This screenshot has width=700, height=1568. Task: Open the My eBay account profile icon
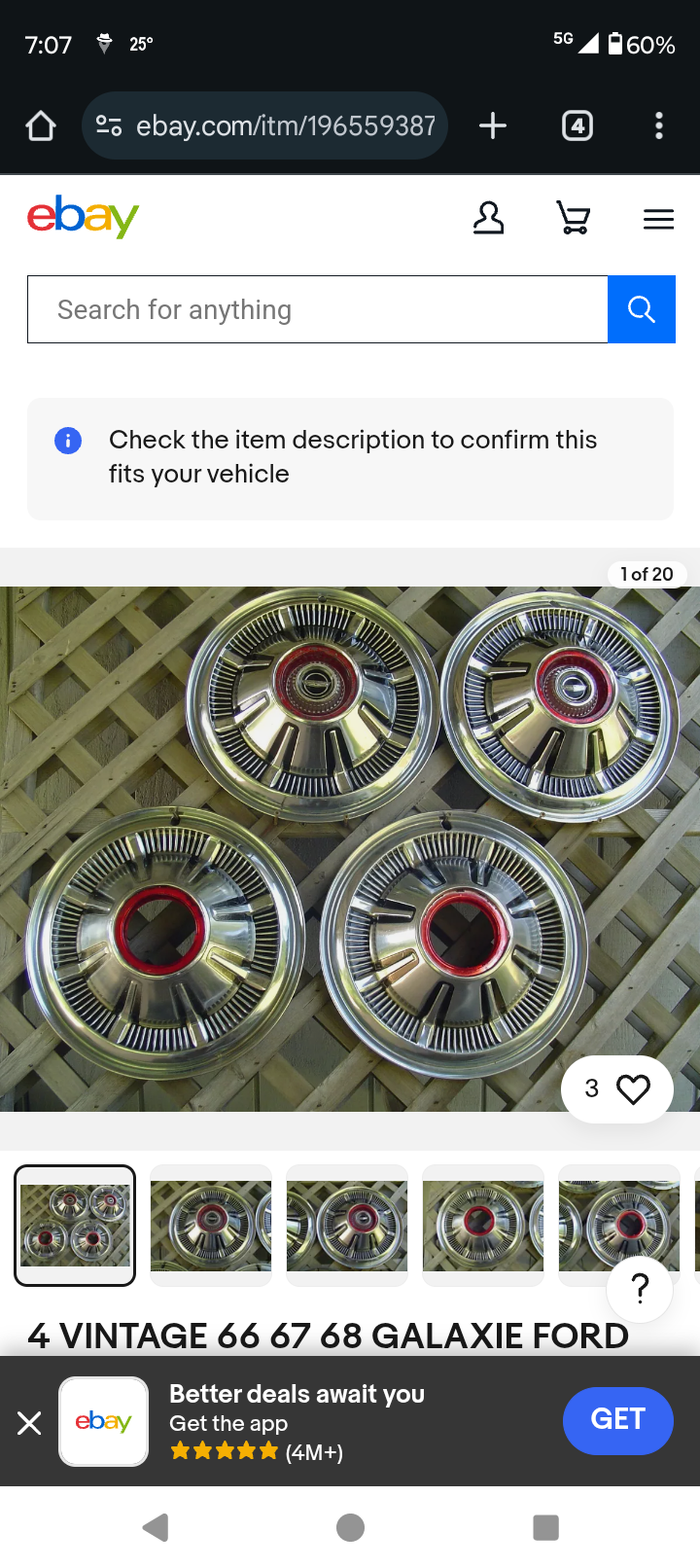(489, 218)
